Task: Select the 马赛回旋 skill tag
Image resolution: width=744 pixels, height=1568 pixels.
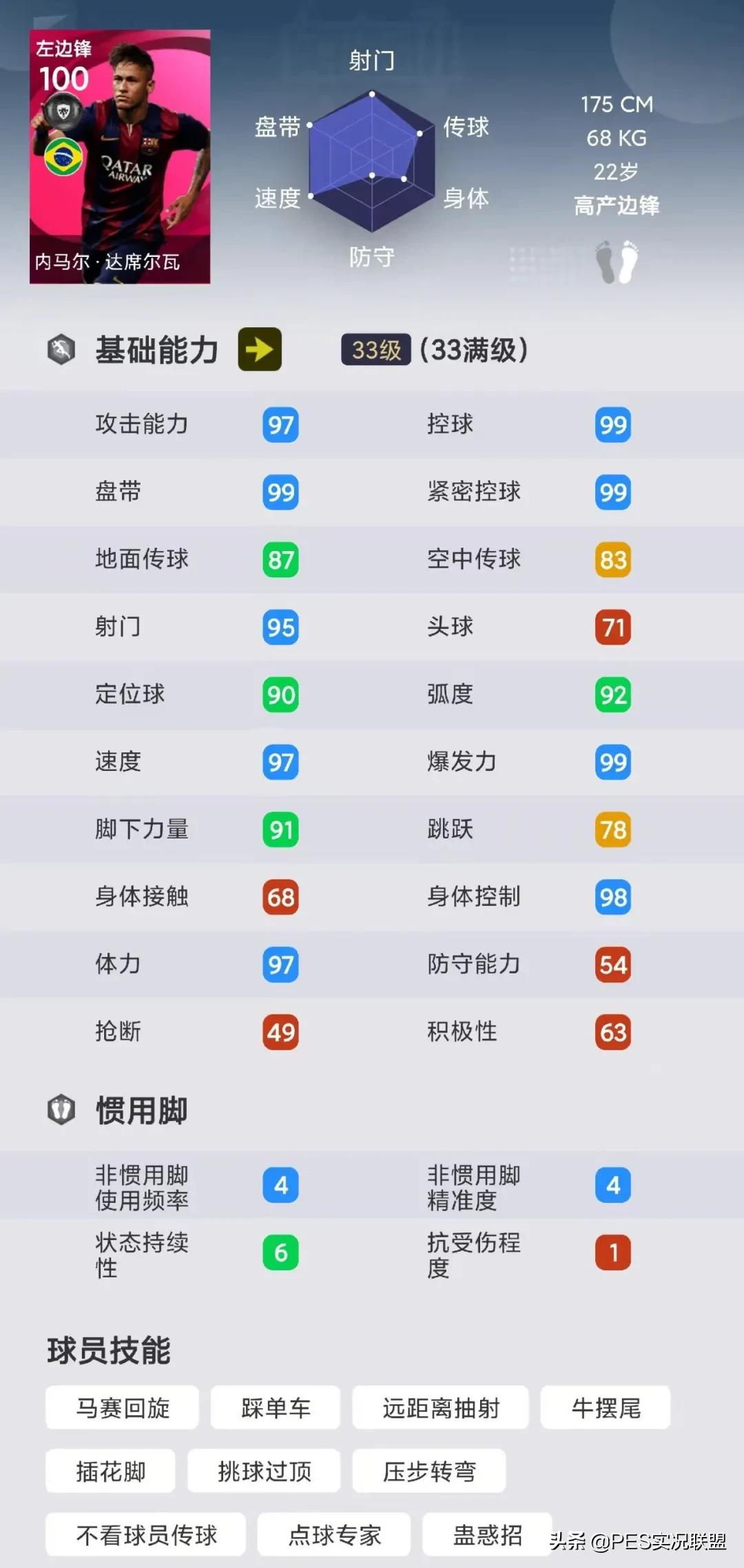Action: coord(122,1407)
